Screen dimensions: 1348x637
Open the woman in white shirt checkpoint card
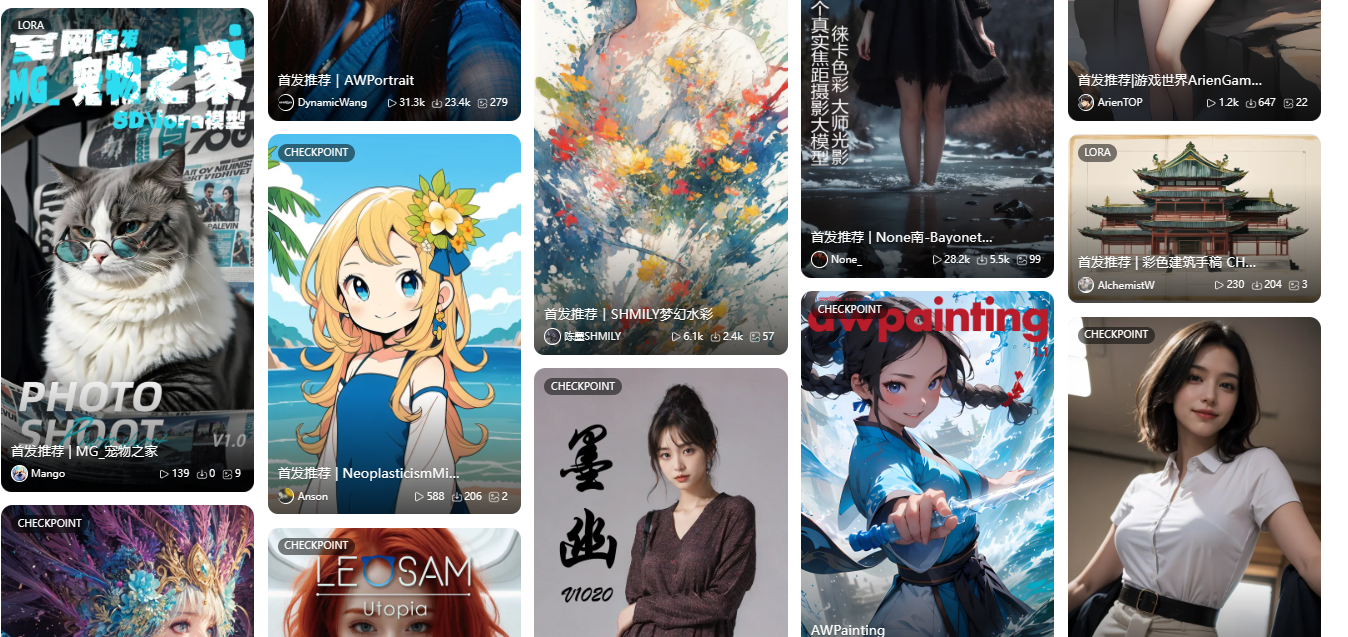click(1194, 480)
